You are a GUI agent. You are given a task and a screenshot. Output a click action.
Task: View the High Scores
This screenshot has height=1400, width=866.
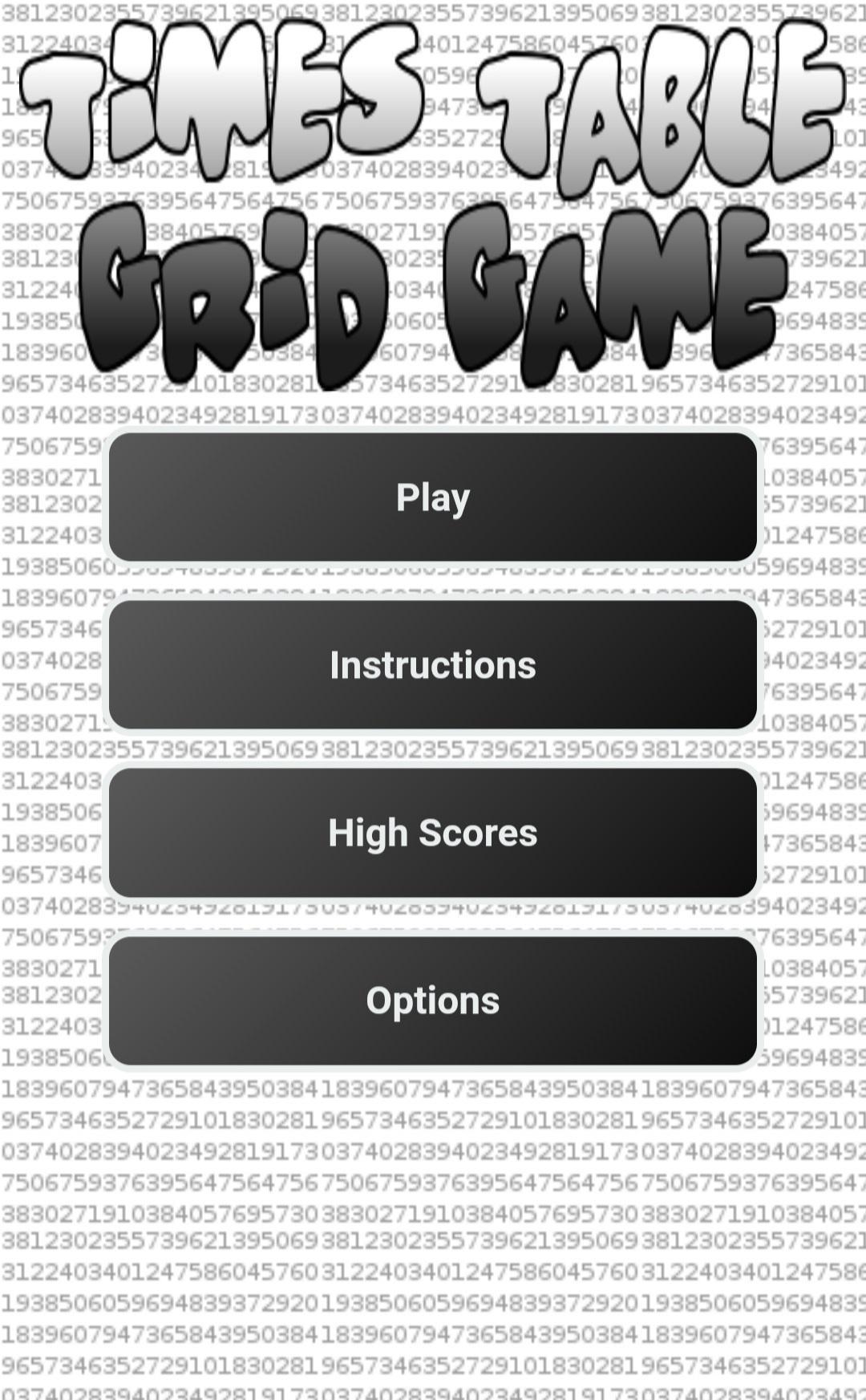(x=433, y=833)
